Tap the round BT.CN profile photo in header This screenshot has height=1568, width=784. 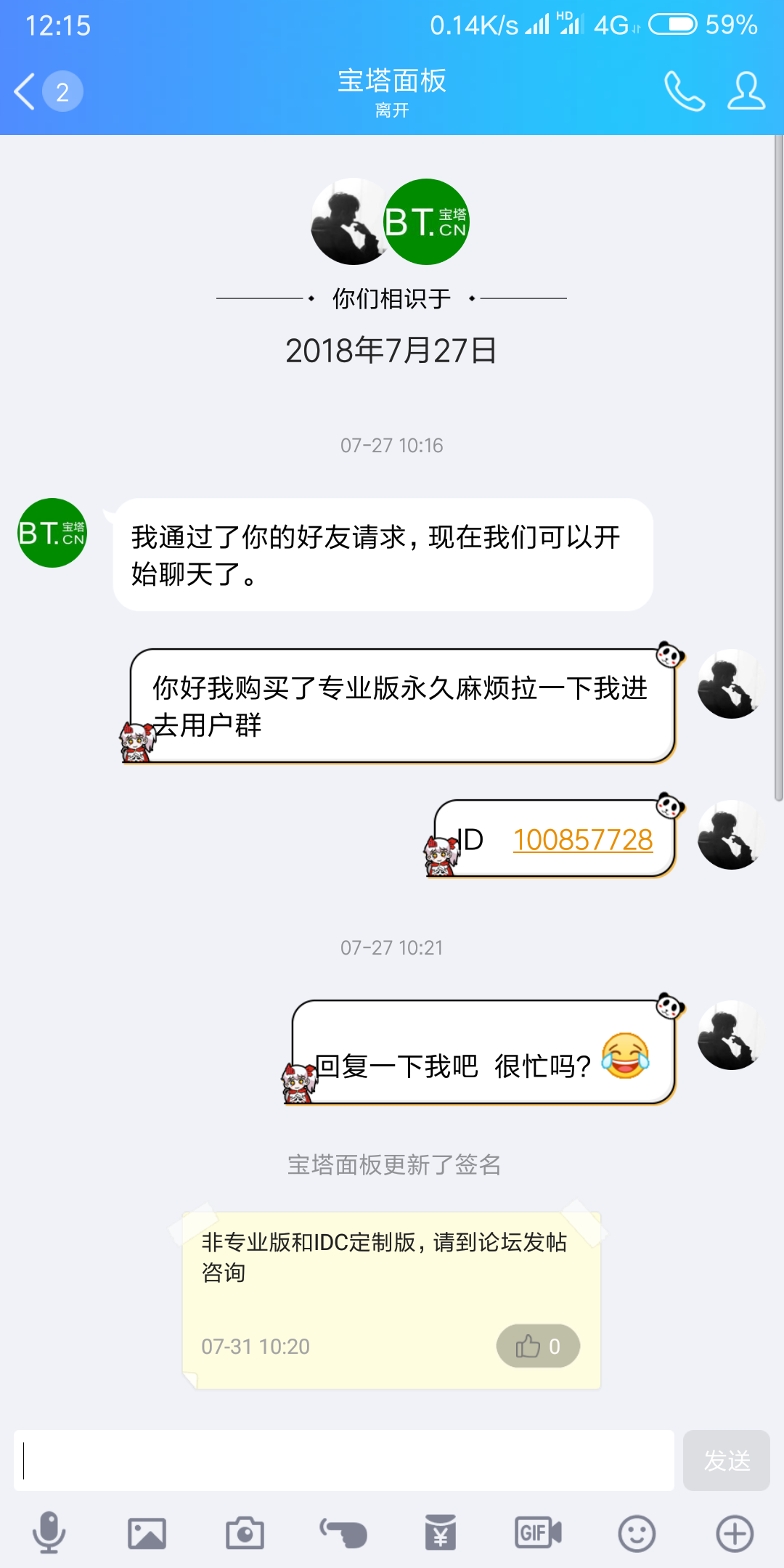[x=427, y=221]
